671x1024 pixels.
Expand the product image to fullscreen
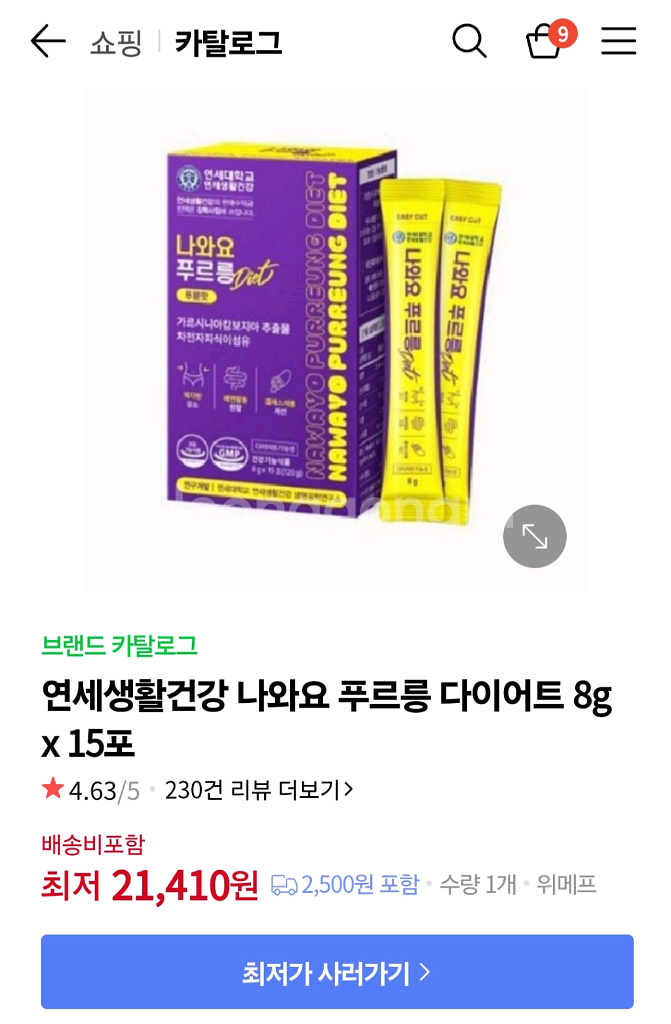(x=534, y=536)
